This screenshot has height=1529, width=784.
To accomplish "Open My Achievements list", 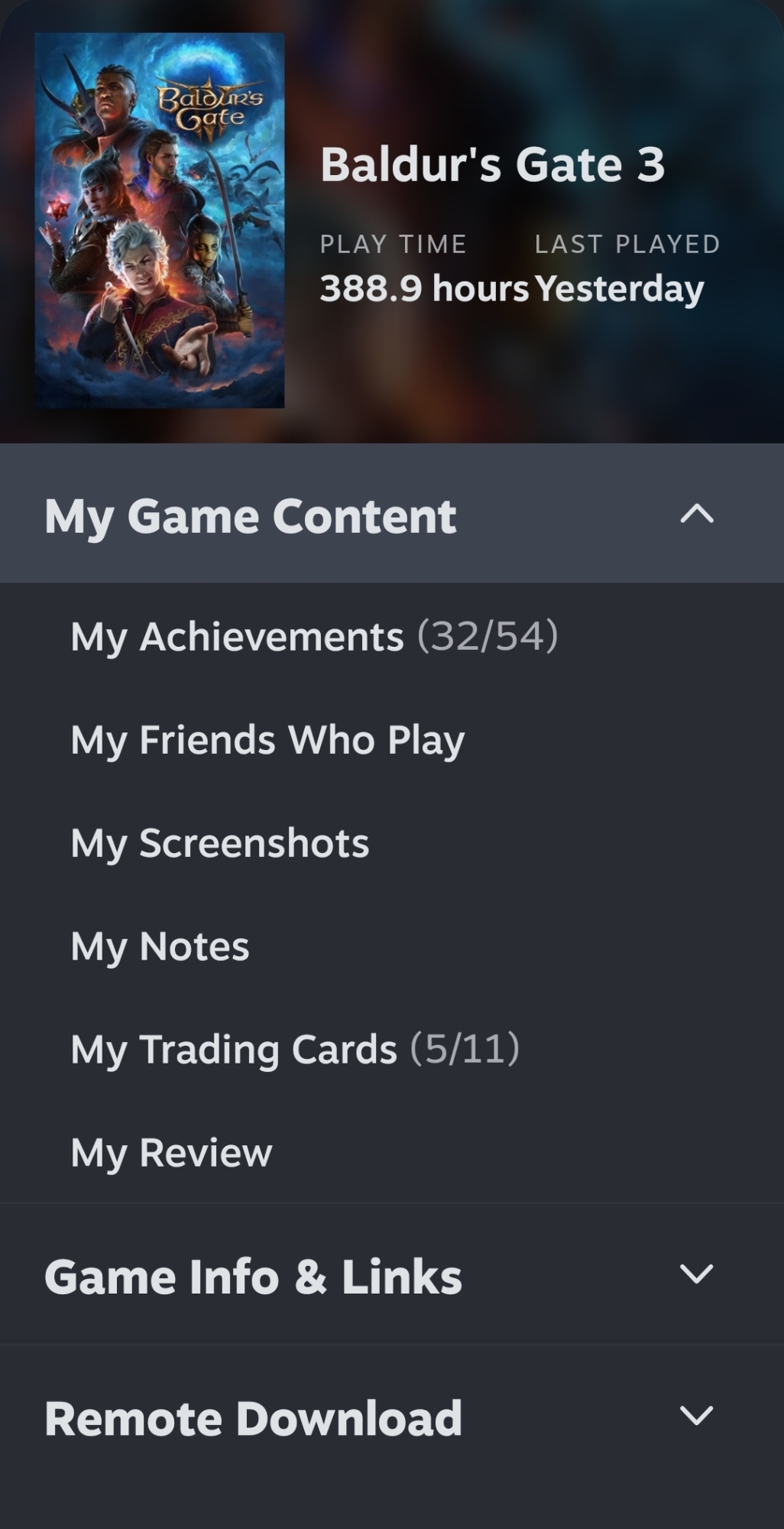I will click(314, 637).
